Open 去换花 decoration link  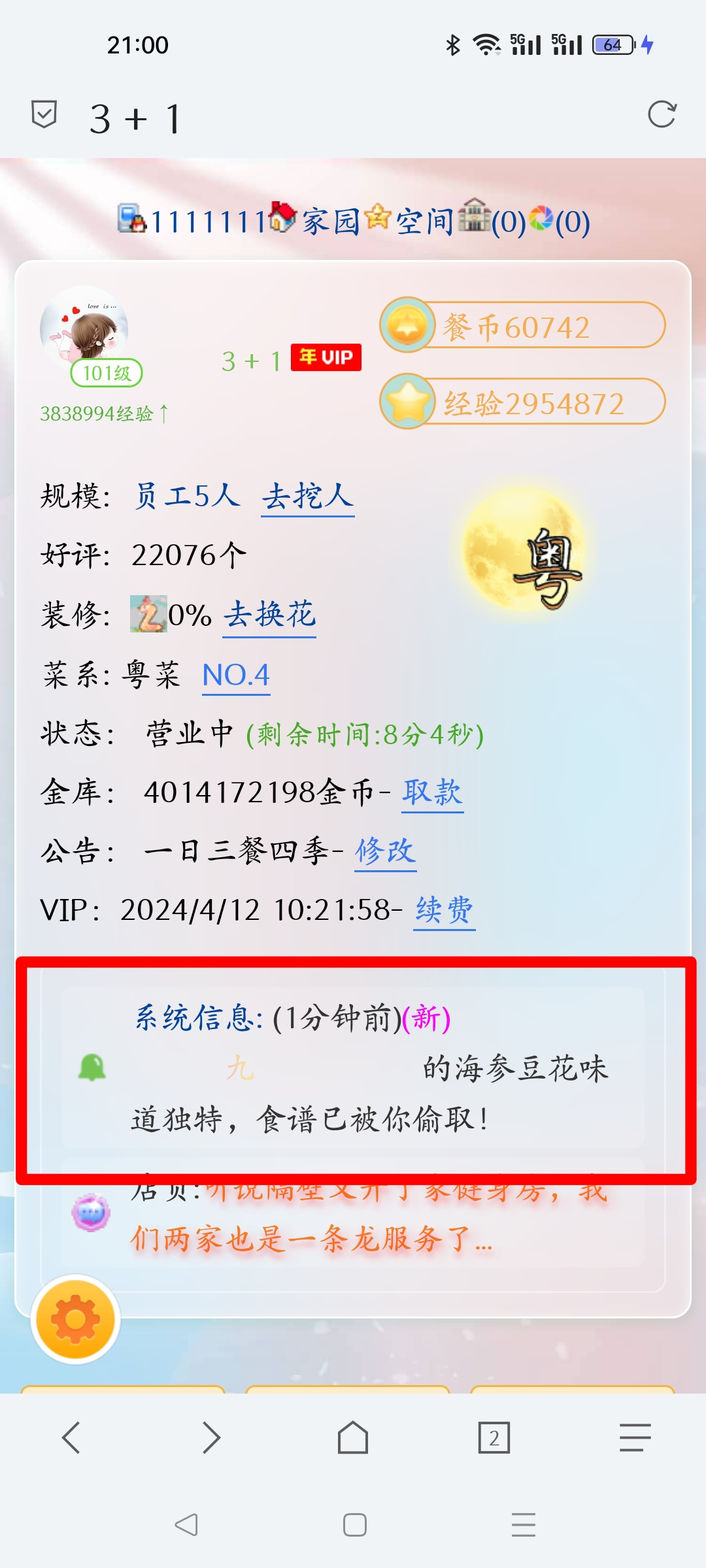(x=269, y=615)
